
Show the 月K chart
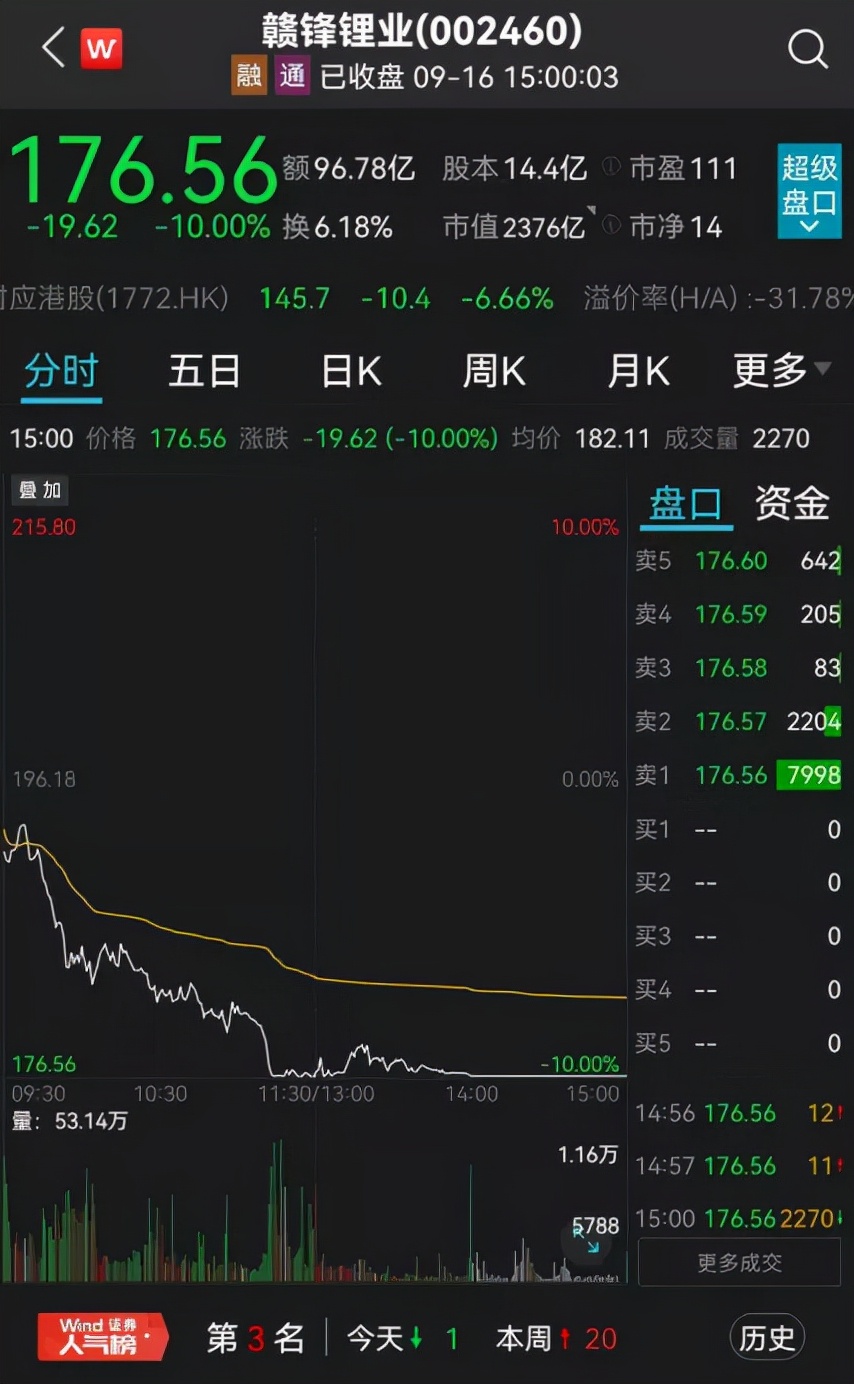tap(638, 371)
